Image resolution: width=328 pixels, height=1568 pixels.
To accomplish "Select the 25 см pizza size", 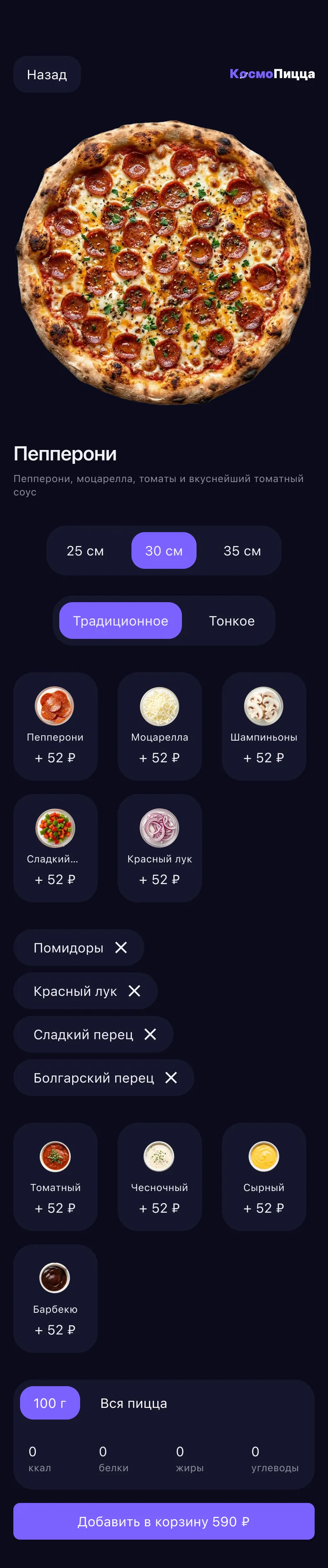I will click(x=86, y=551).
